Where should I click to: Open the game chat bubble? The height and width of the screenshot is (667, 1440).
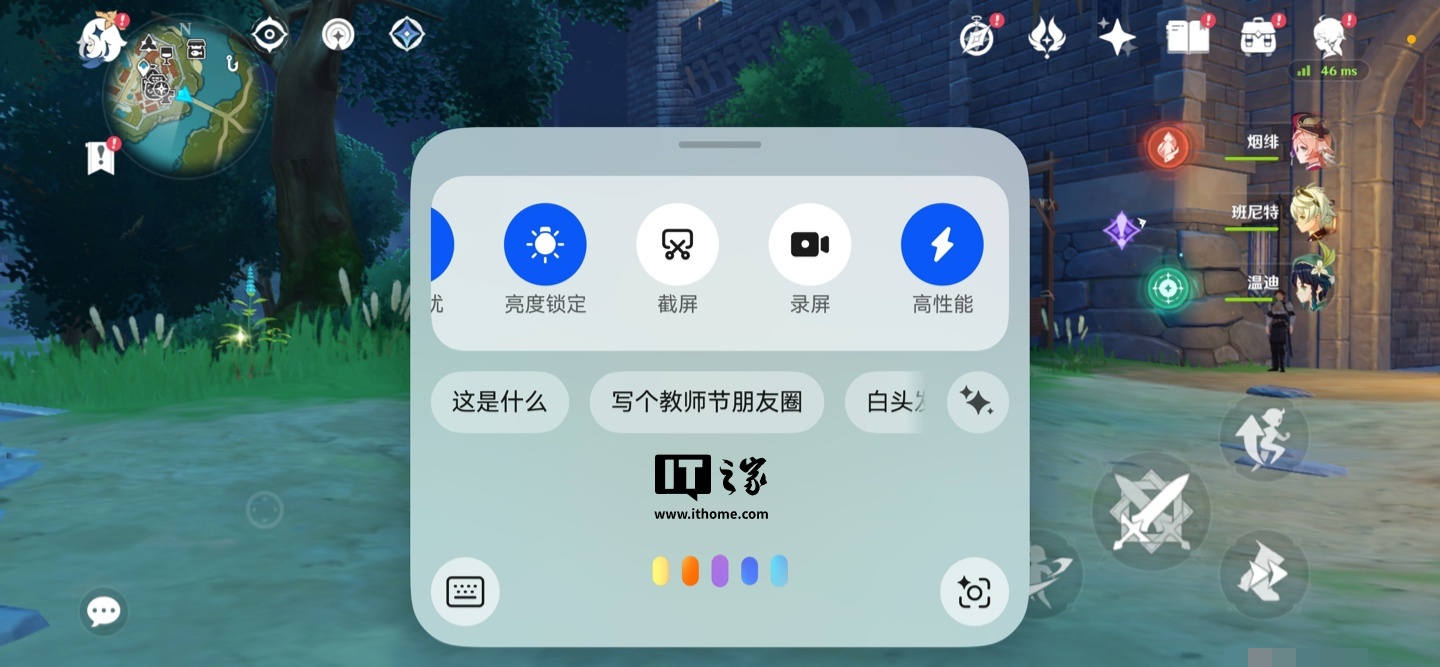click(x=104, y=611)
